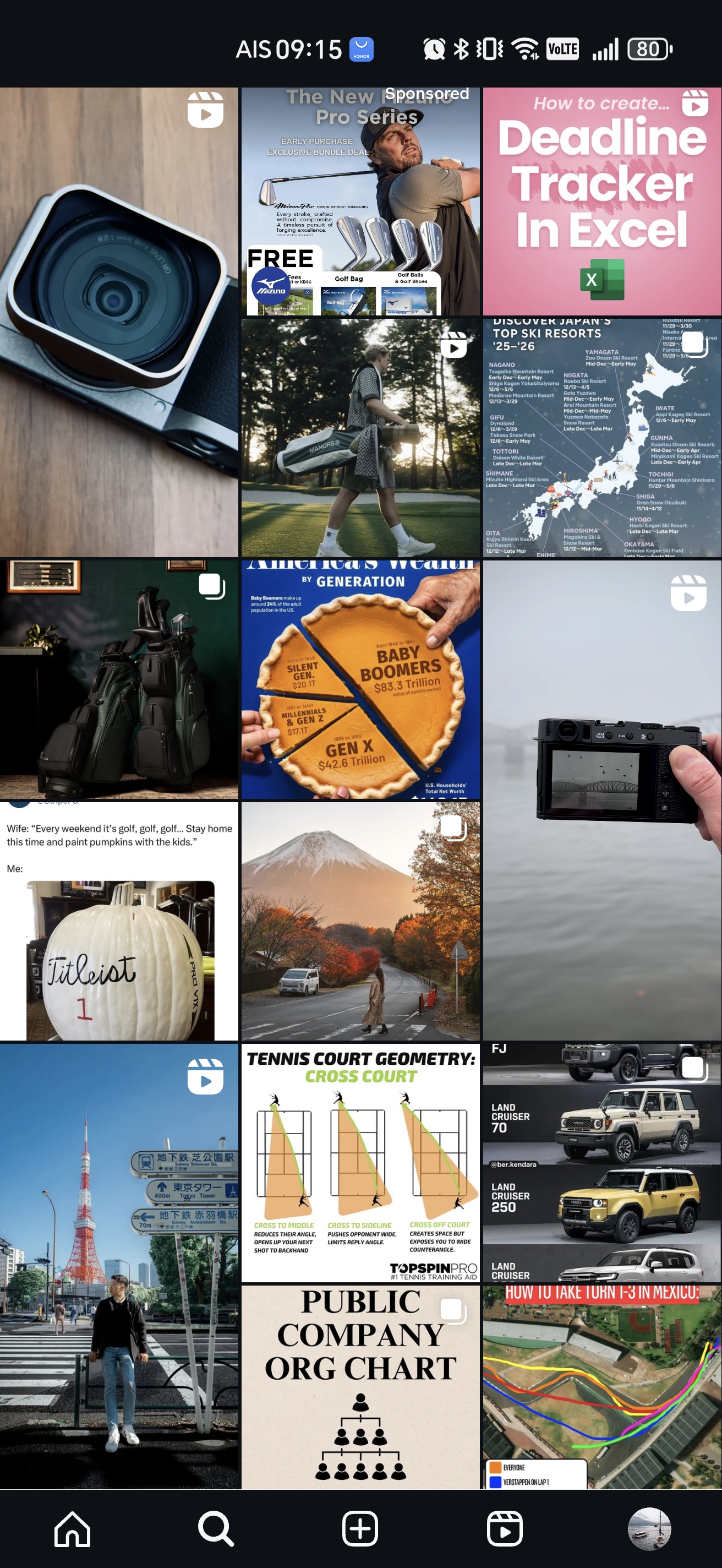Open the Tennis Court Geometry post
Image resolution: width=722 pixels, height=1568 pixels.
(x=360, y=1163)
